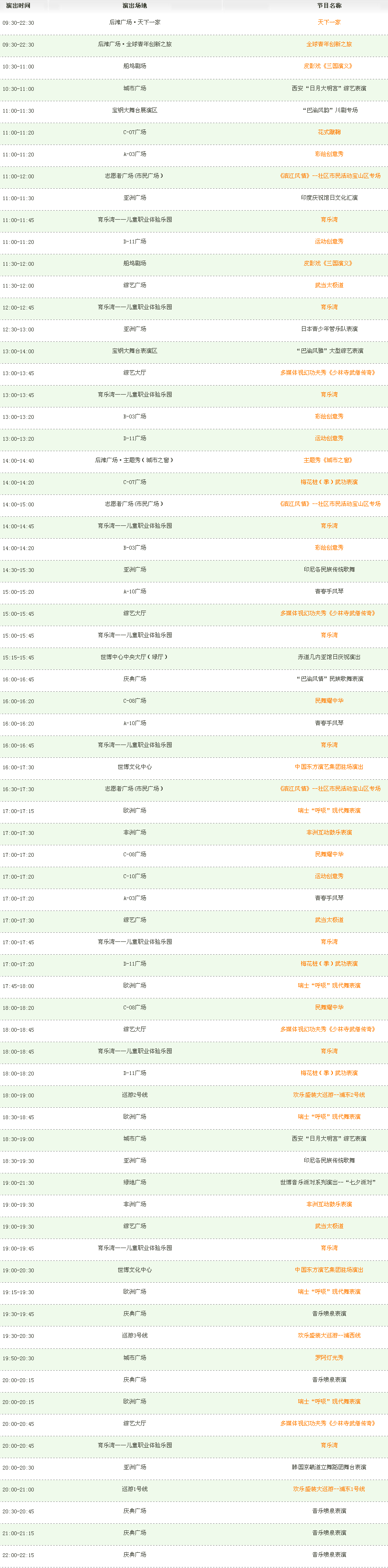Open the 主题秀《城市之窗》 link
Screen dimensions: 388x1568
[328, 460]
